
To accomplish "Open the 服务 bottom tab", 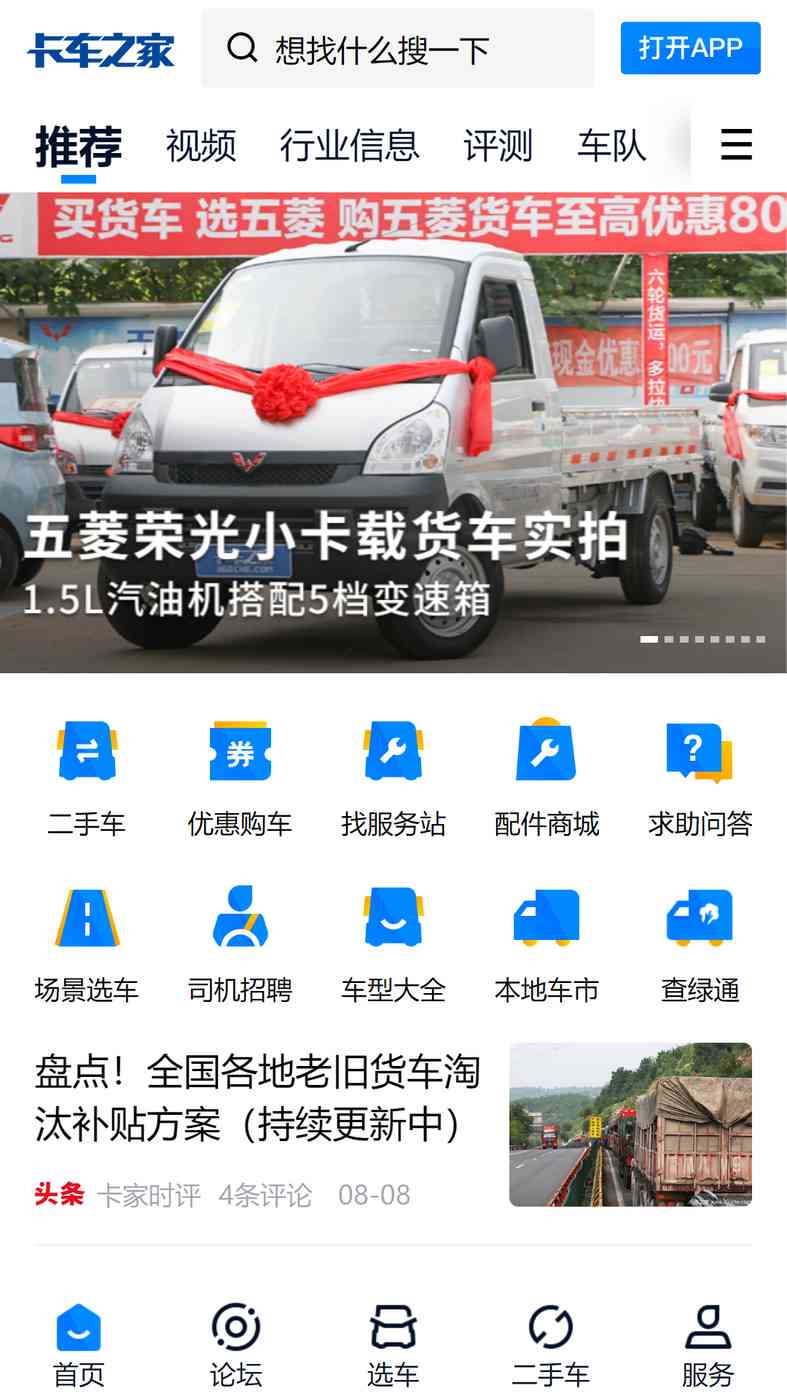I will (707, 1345).
